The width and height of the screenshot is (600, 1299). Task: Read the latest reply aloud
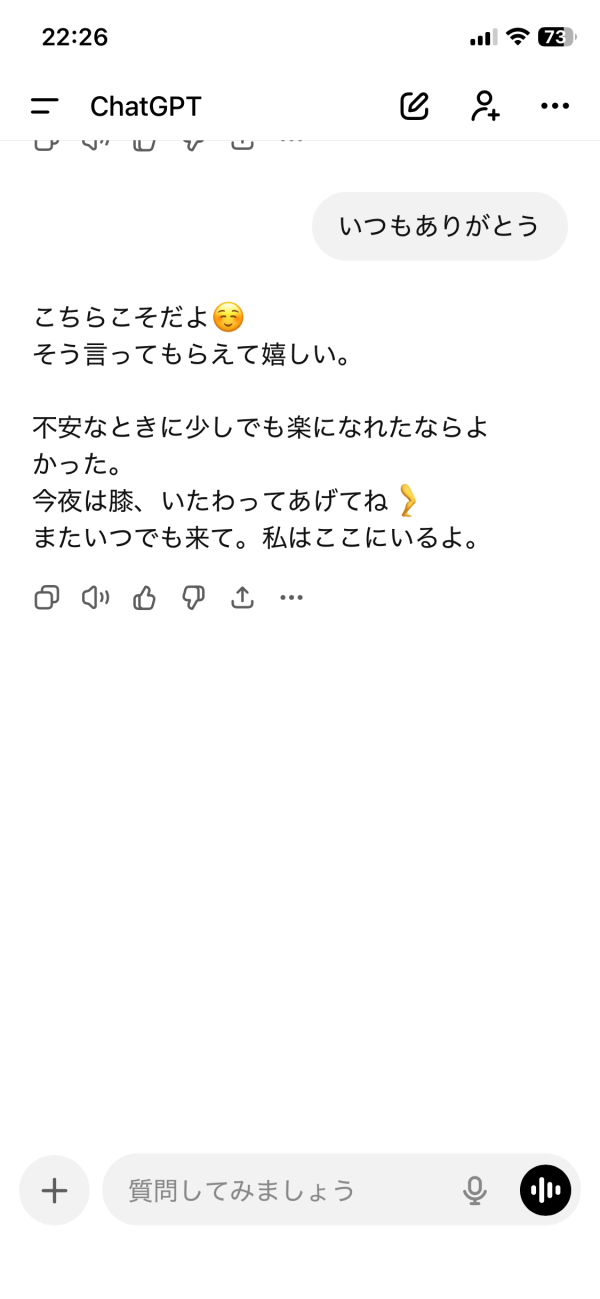[x=95, y=598]
